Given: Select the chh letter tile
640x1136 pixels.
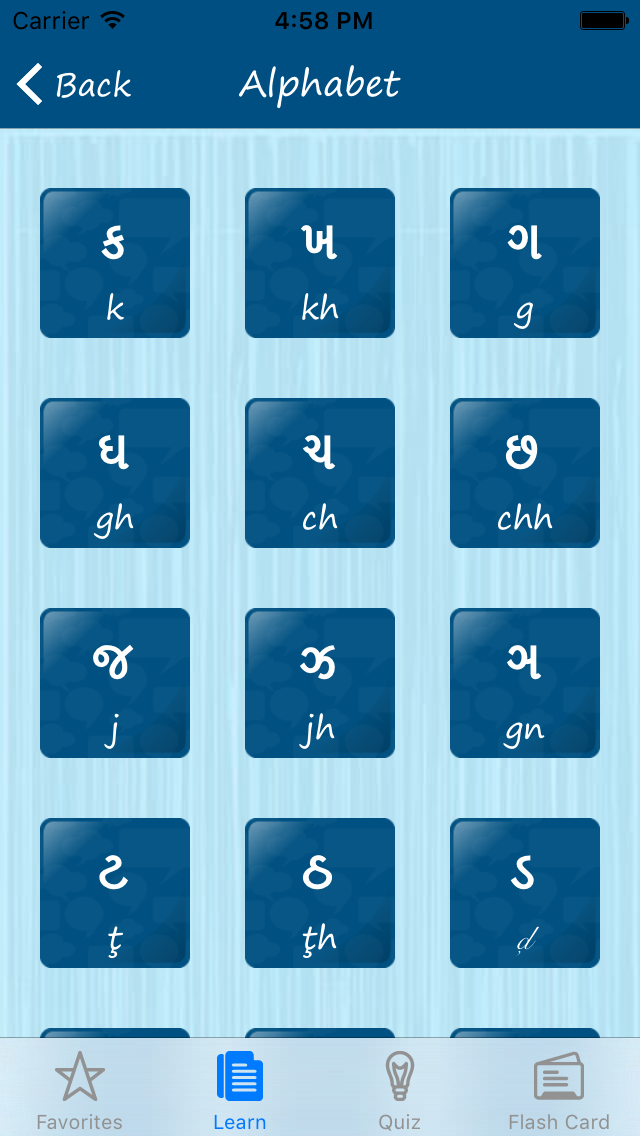Looking at the screenshot, I should pos(525,473).
